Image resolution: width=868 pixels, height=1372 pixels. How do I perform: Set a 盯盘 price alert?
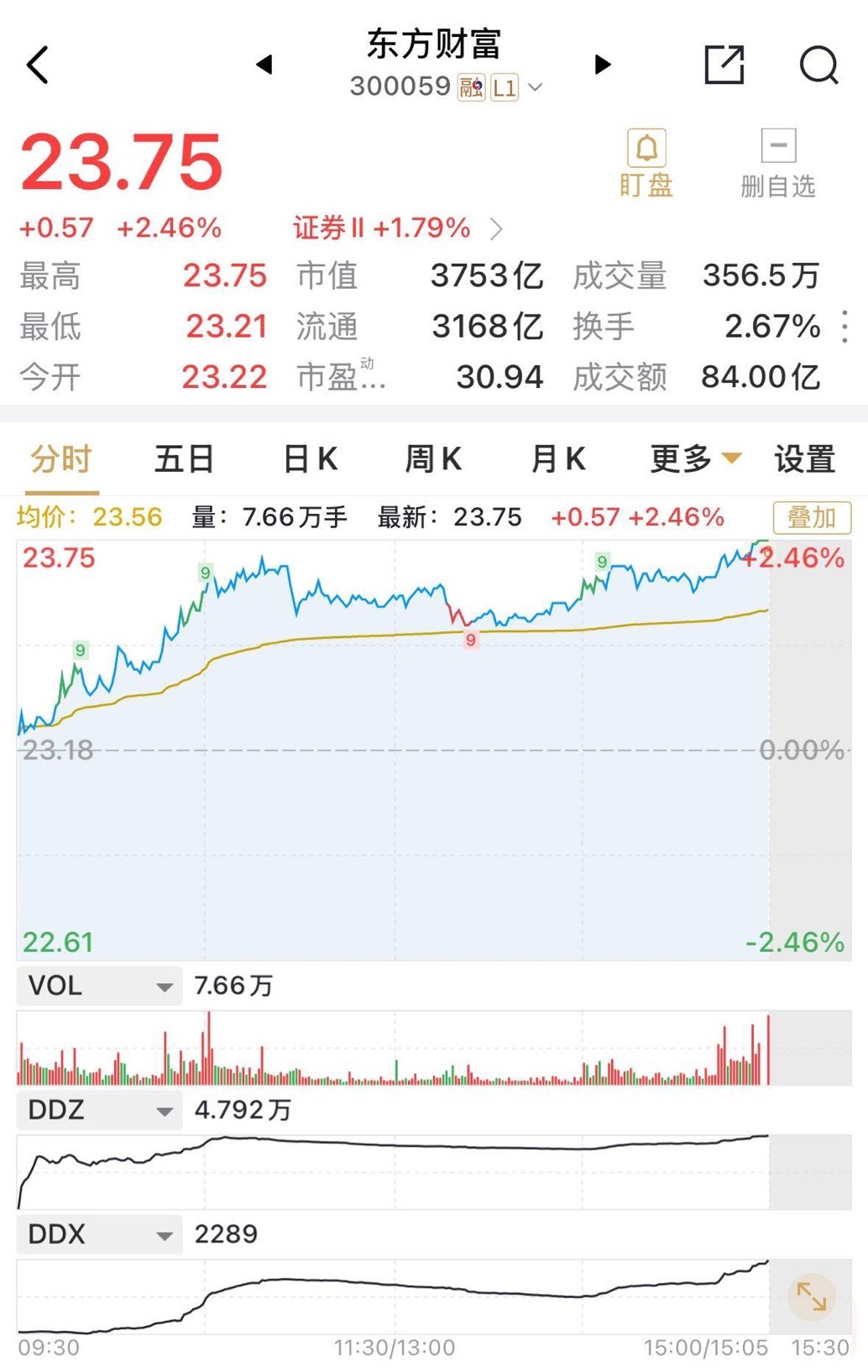click(x=646, y=164)
